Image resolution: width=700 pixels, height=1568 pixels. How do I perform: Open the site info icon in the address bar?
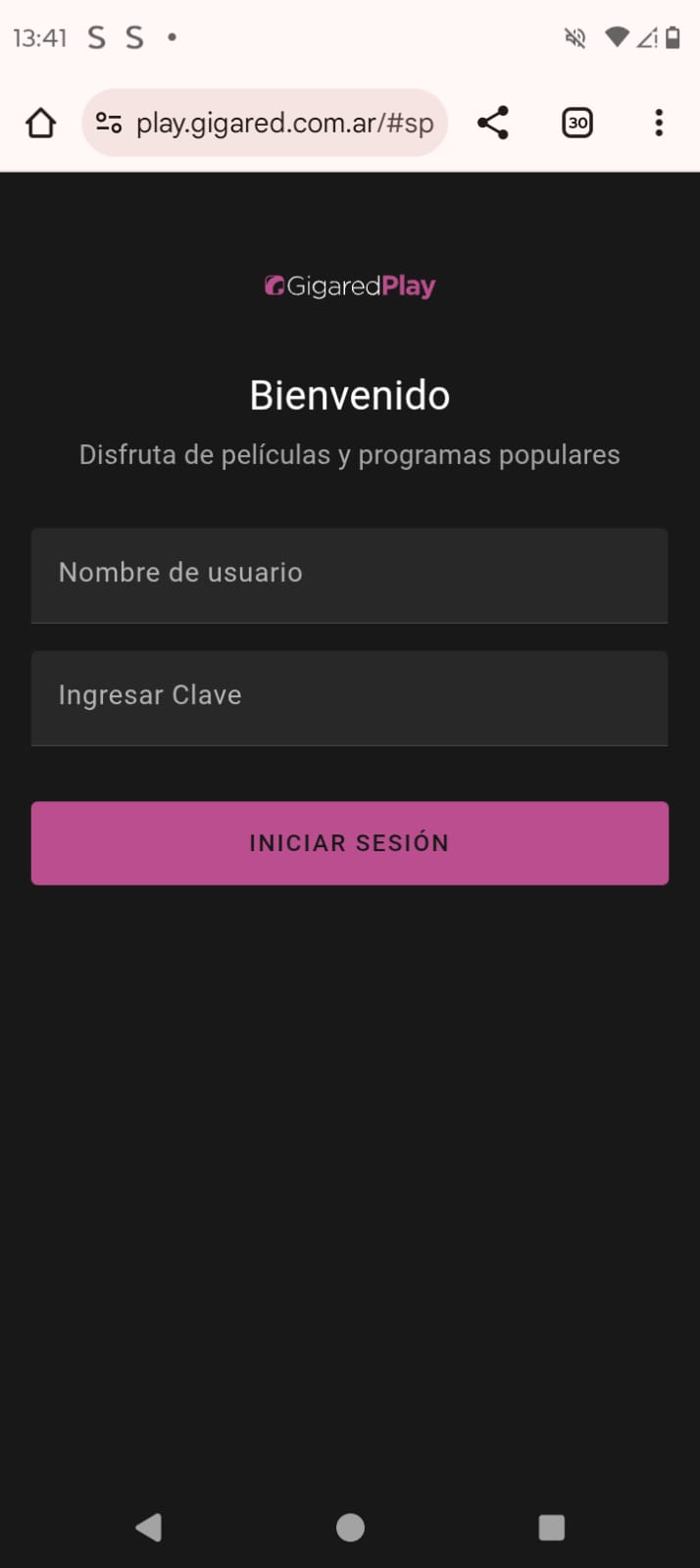pyautogui.click(x=109, y=124)
